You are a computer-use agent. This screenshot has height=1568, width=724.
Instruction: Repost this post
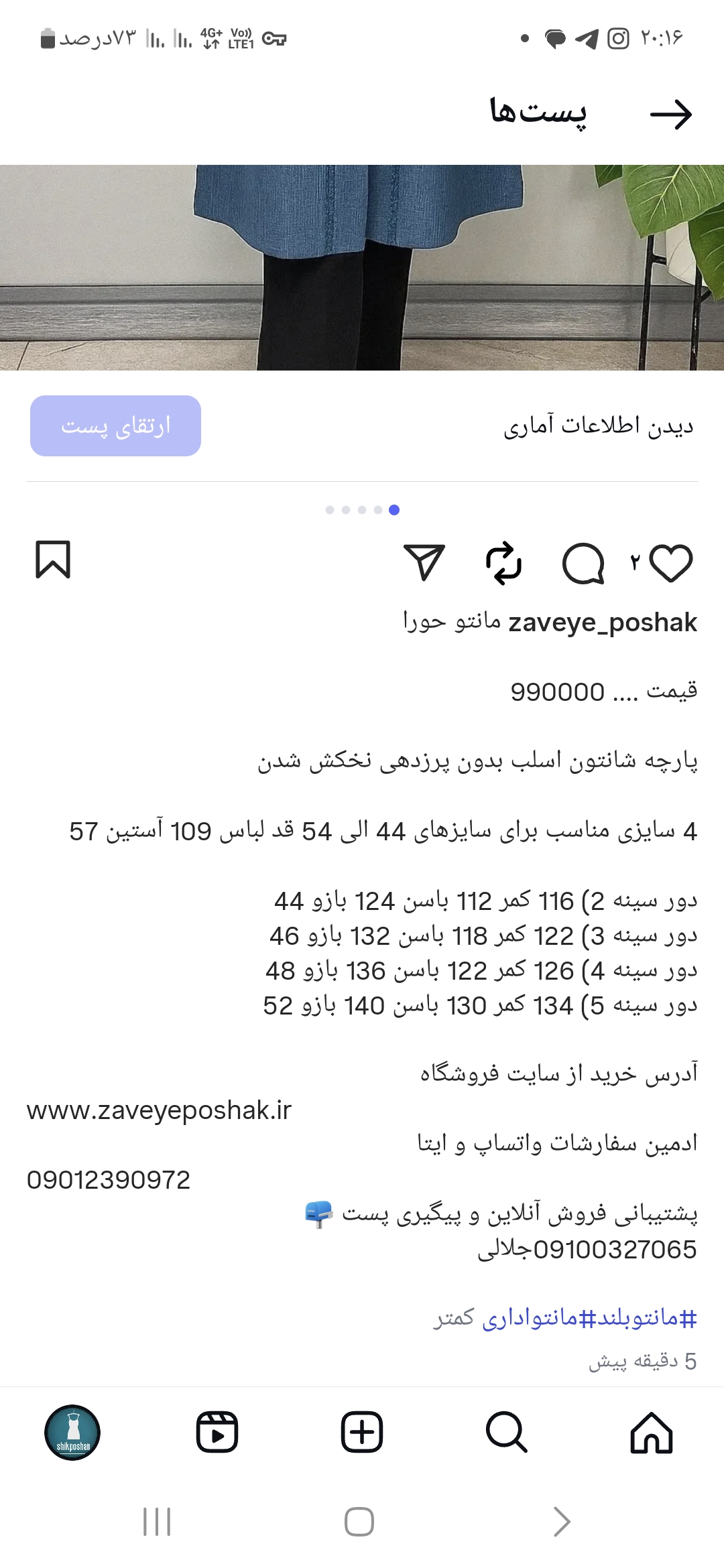(503, 563)
